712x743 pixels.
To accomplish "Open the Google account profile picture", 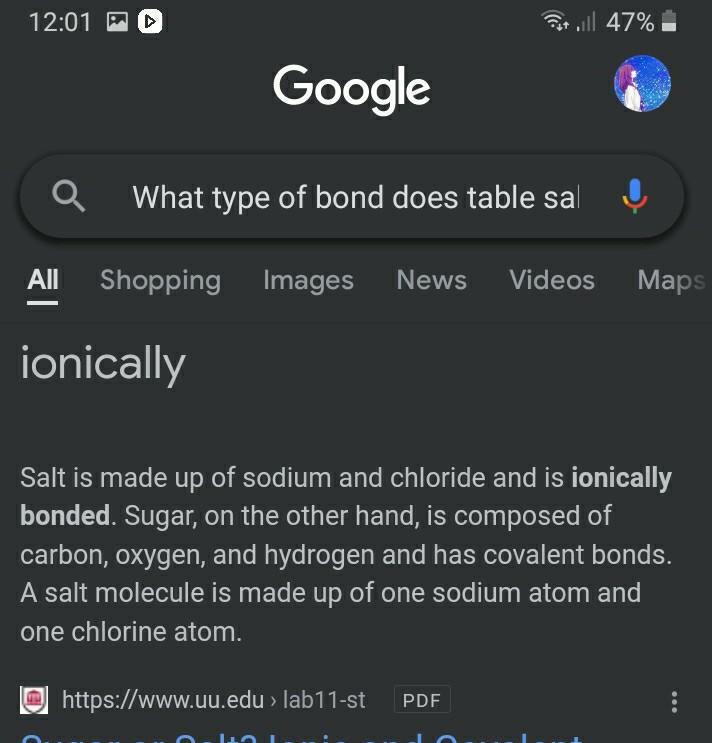I will pyautogui.click(x=642, y=85).
